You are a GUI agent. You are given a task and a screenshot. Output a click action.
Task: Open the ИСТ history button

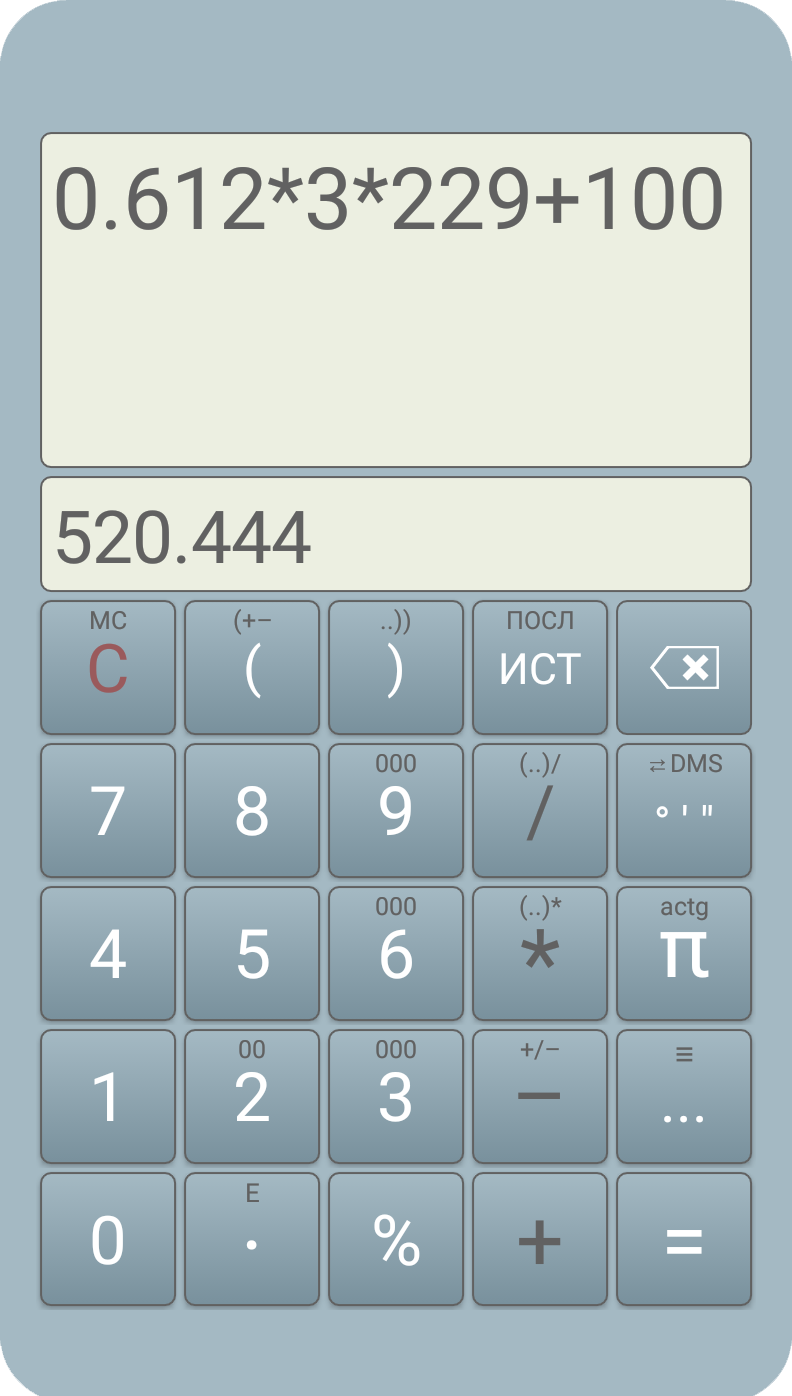click(540, 667)
